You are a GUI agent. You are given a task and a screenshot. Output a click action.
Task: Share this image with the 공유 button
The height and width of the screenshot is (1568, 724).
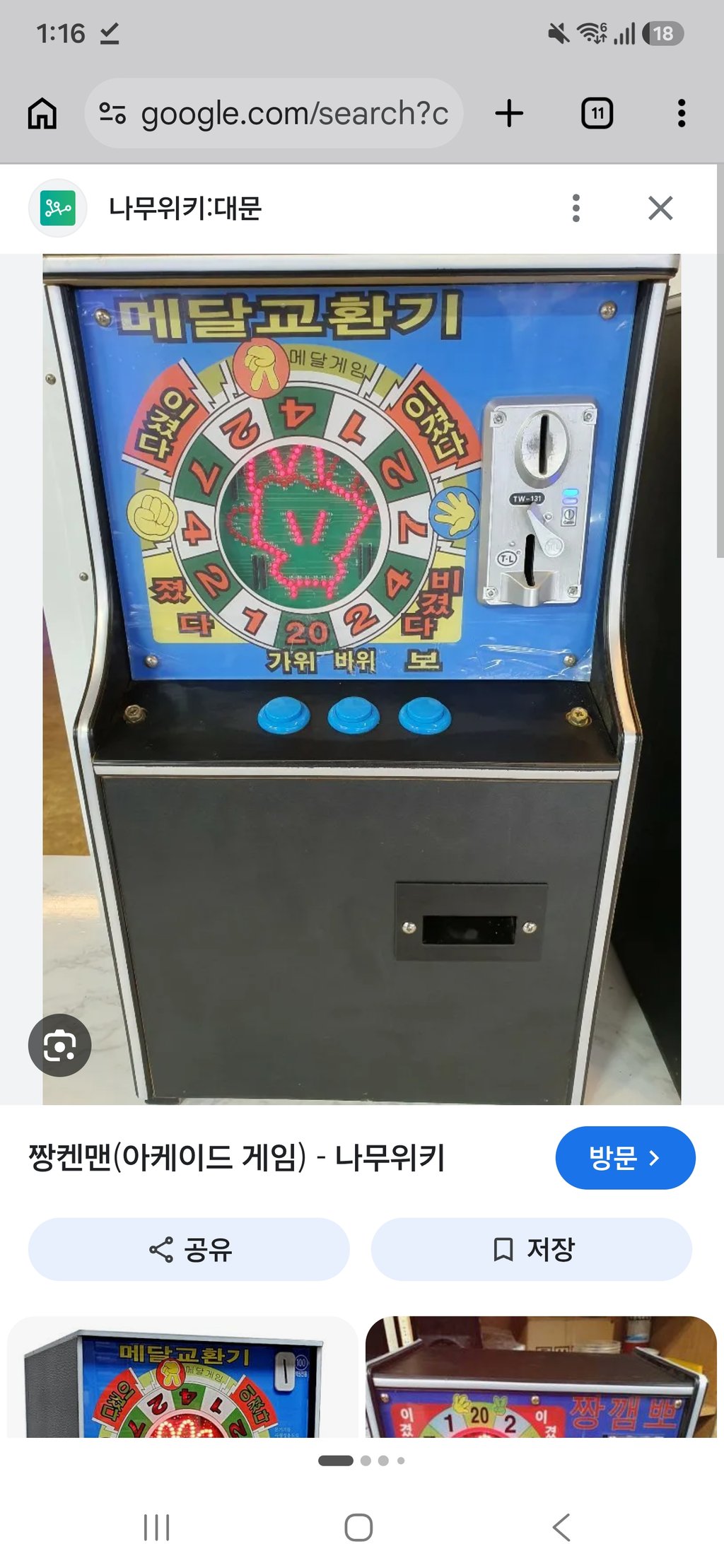(189, 1249)
